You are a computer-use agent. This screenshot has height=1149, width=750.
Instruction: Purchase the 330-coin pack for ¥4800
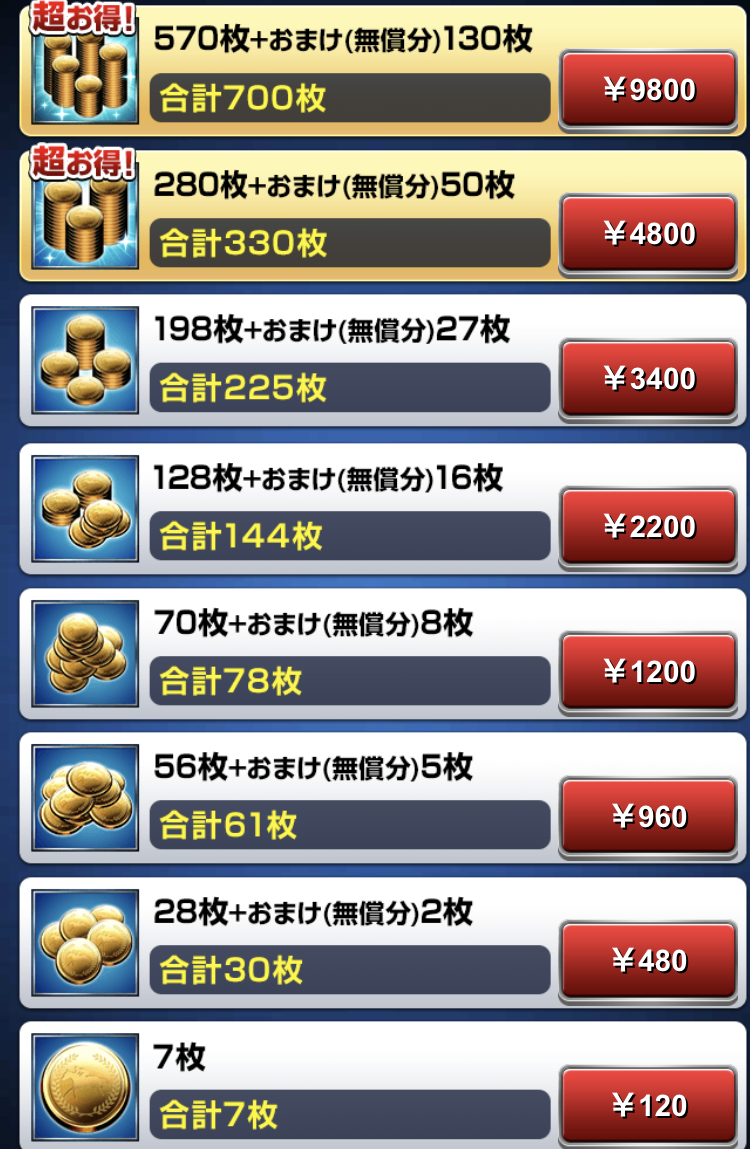pyautogui.click(x=649, y=234)
